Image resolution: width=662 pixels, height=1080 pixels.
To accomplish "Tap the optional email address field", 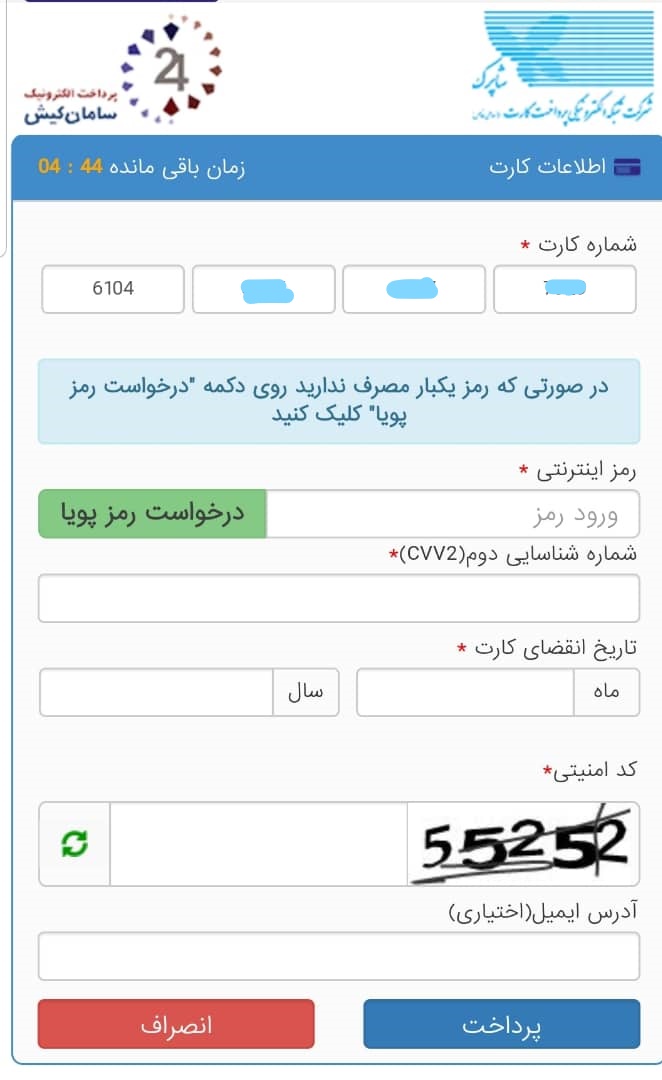I will pyautogui.click(x=338, y=956).
